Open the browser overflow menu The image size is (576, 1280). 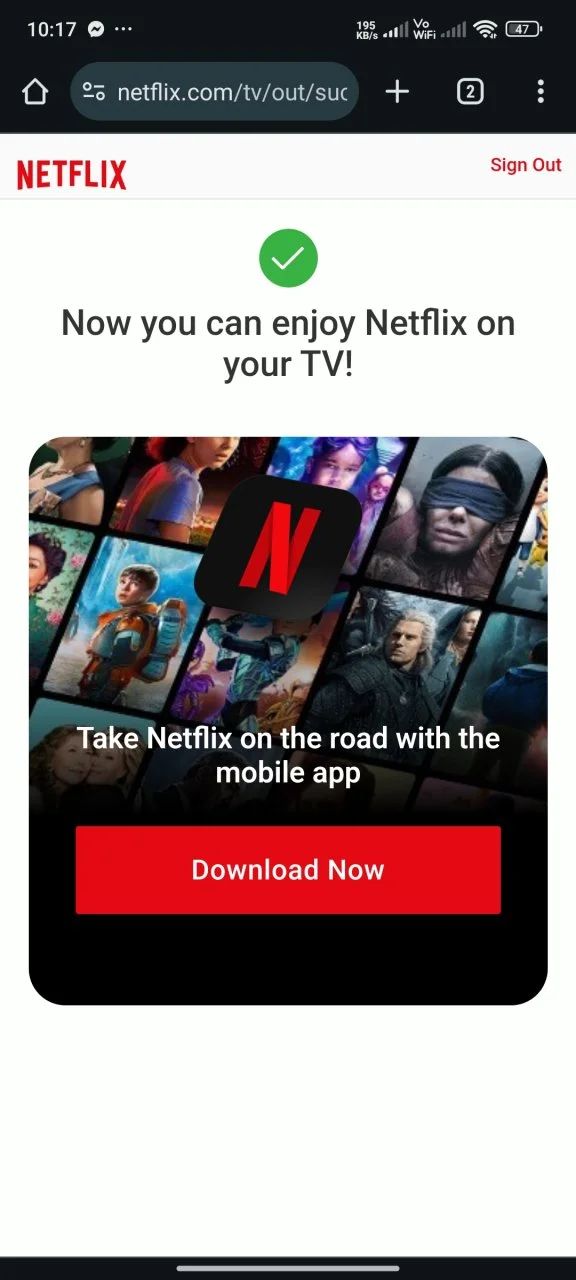[540, 92]
